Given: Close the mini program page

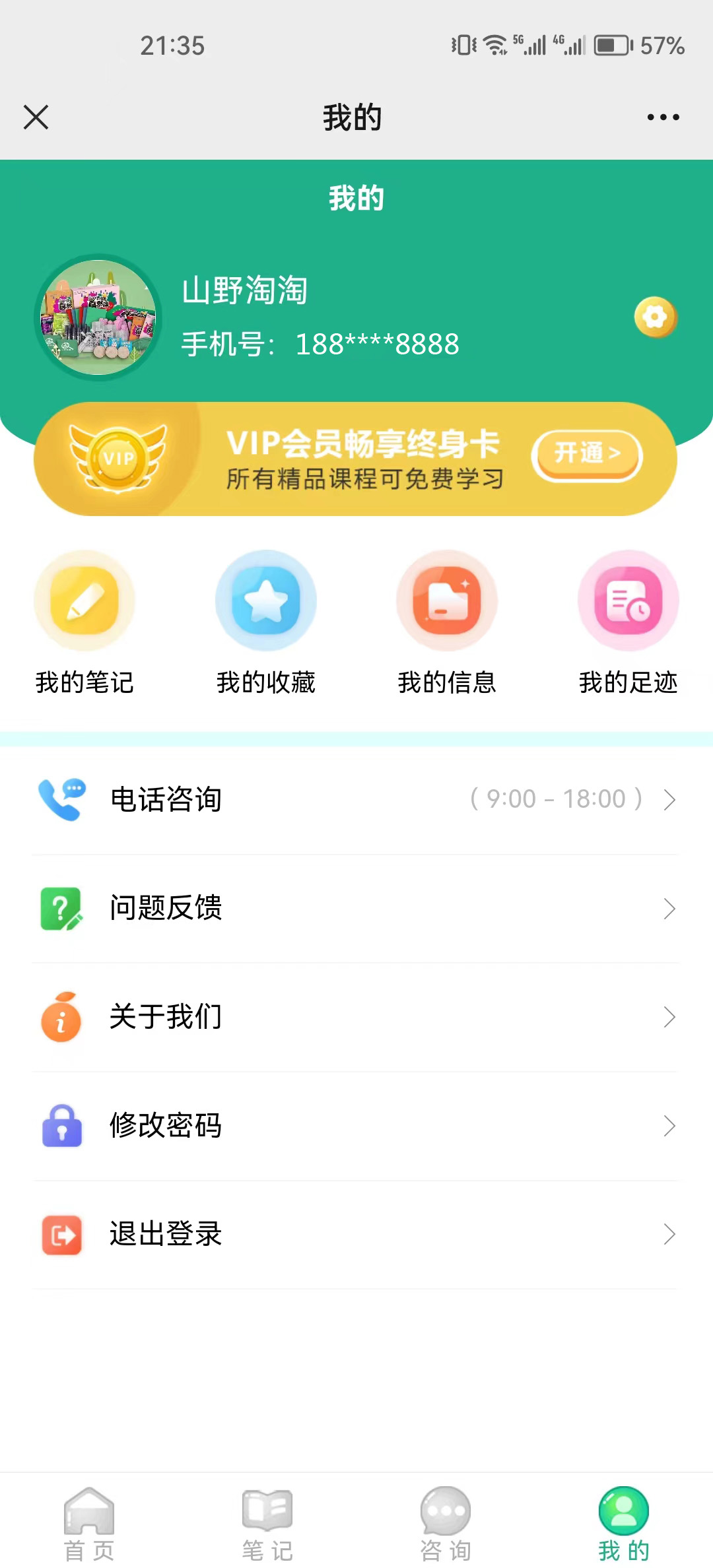Looking at the screenshot, I should coord(36,117).
